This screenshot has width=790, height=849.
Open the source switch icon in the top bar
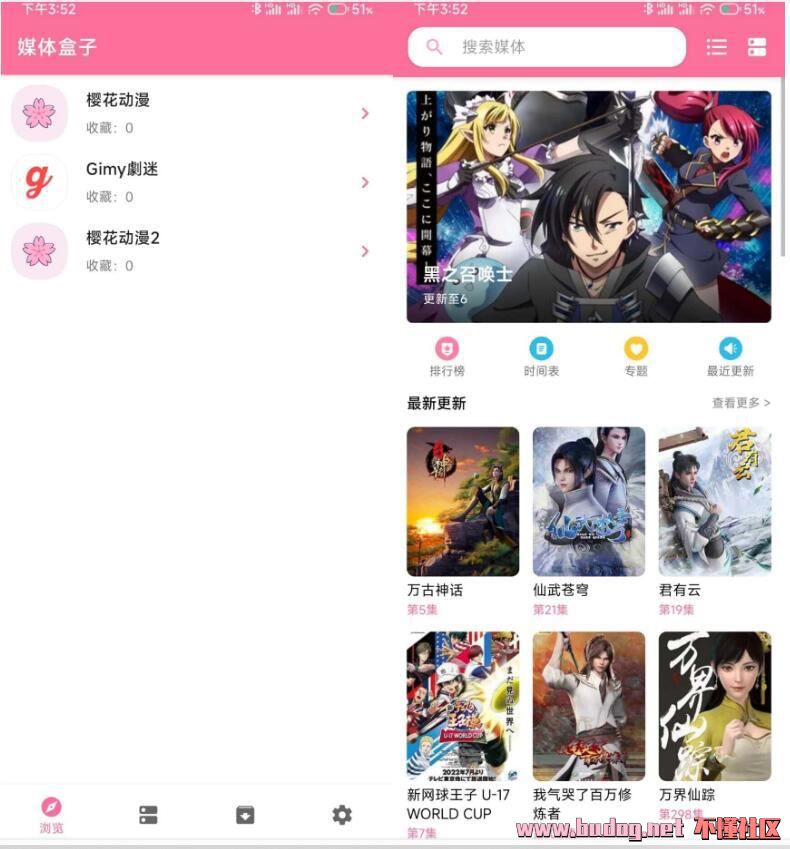(756, 47)
